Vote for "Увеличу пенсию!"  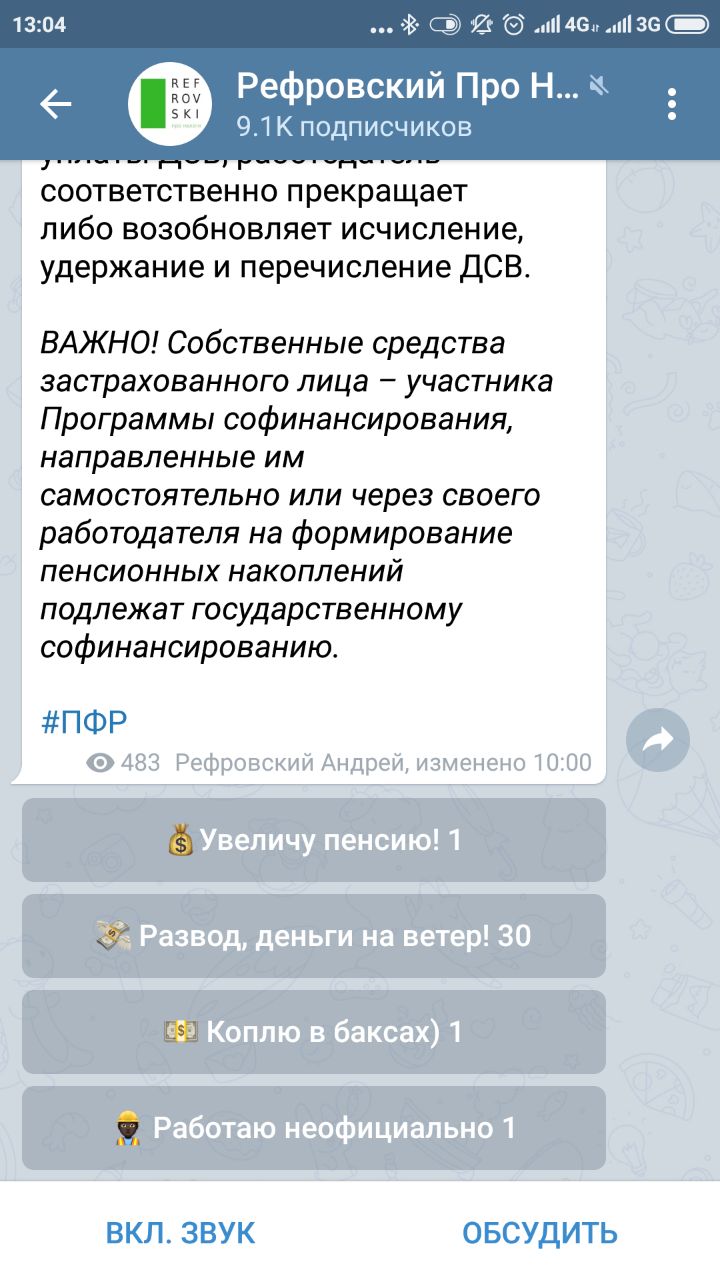[x=314, y=840]
